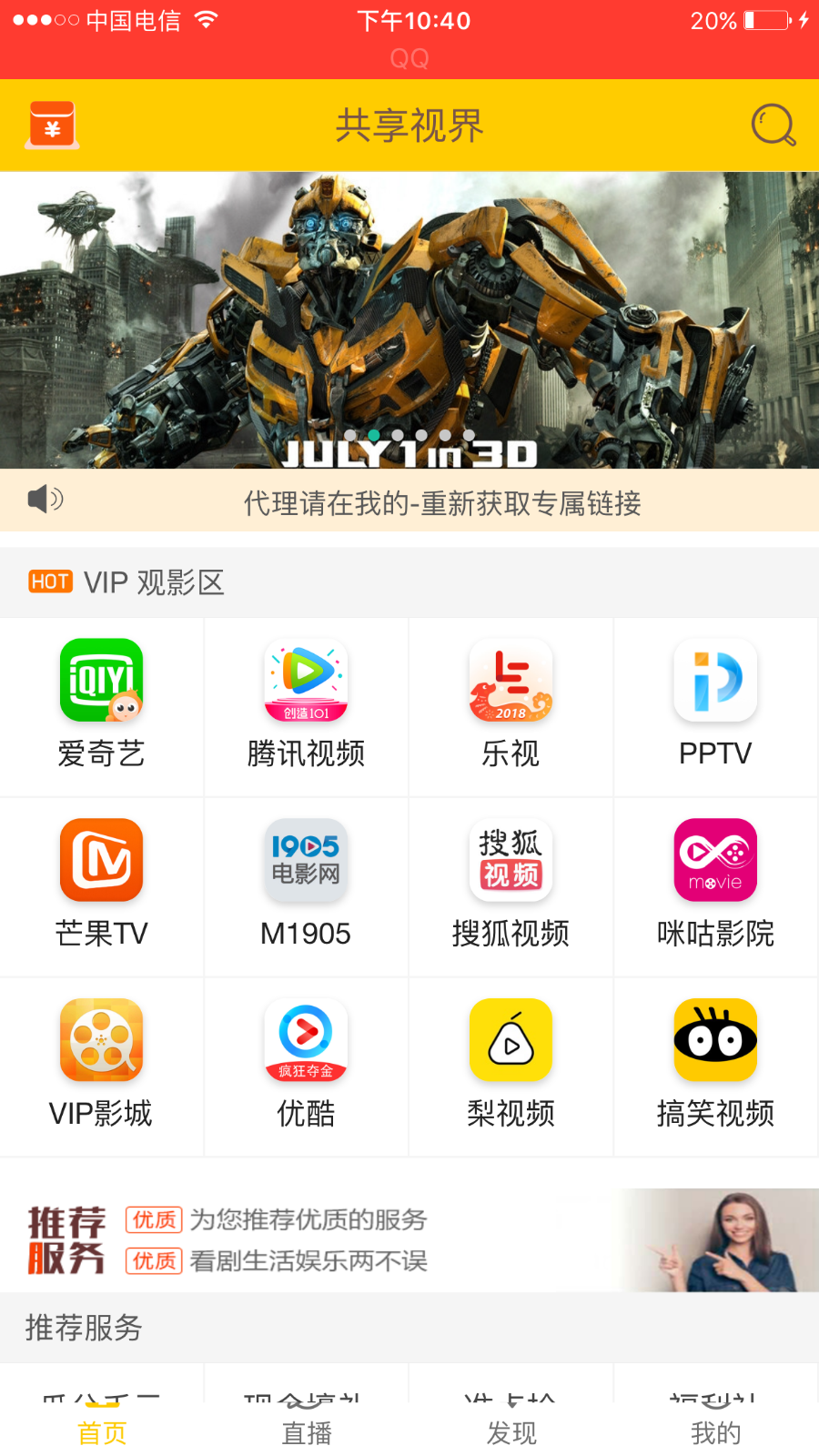Screen dimensions: 819x1456
Task: Choose M1905 电影网
Action: pos(307,886)
